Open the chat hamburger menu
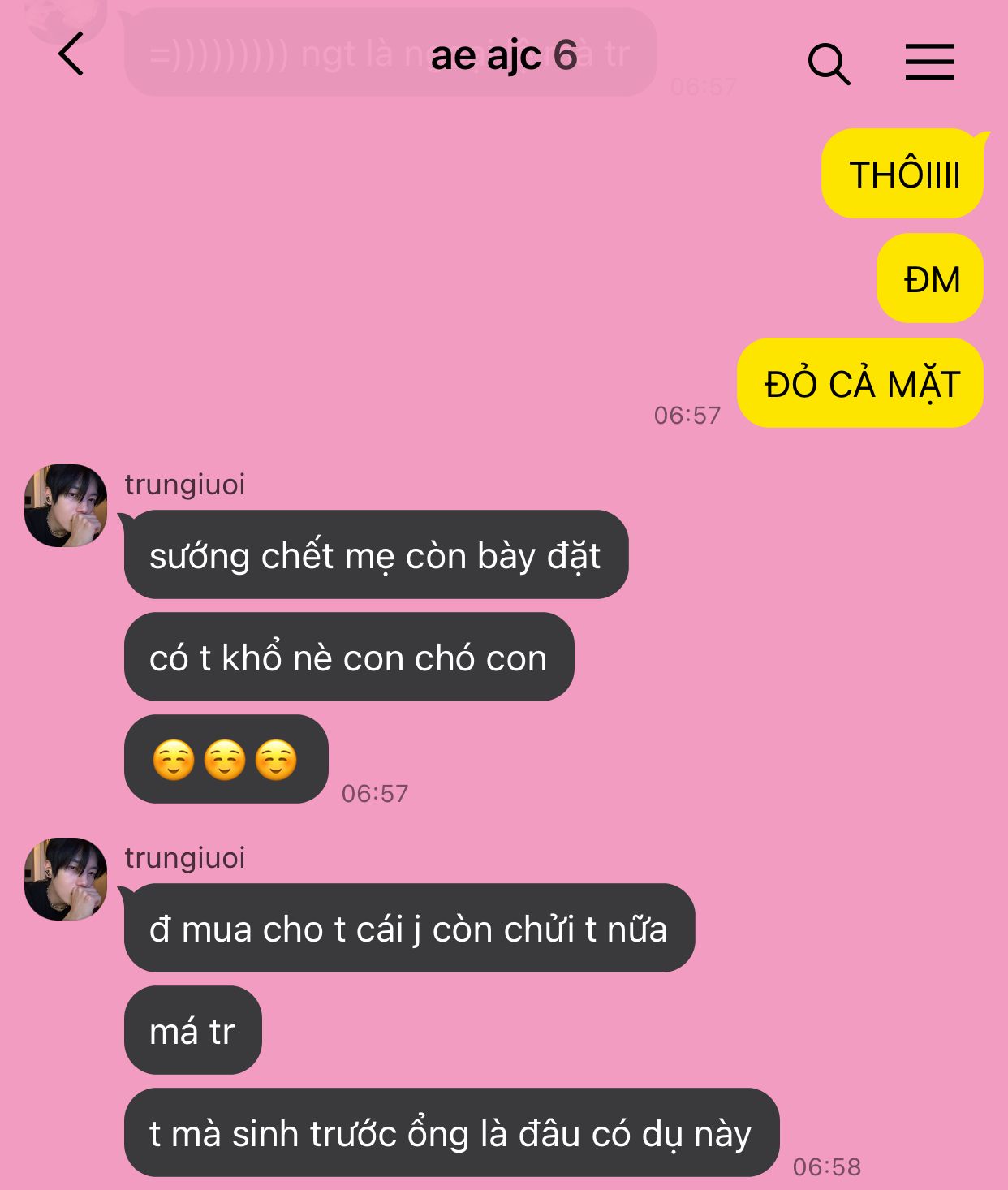The height and width of the screenshot is (1190, 1008). pyautogui.click(x=929, y=62)
